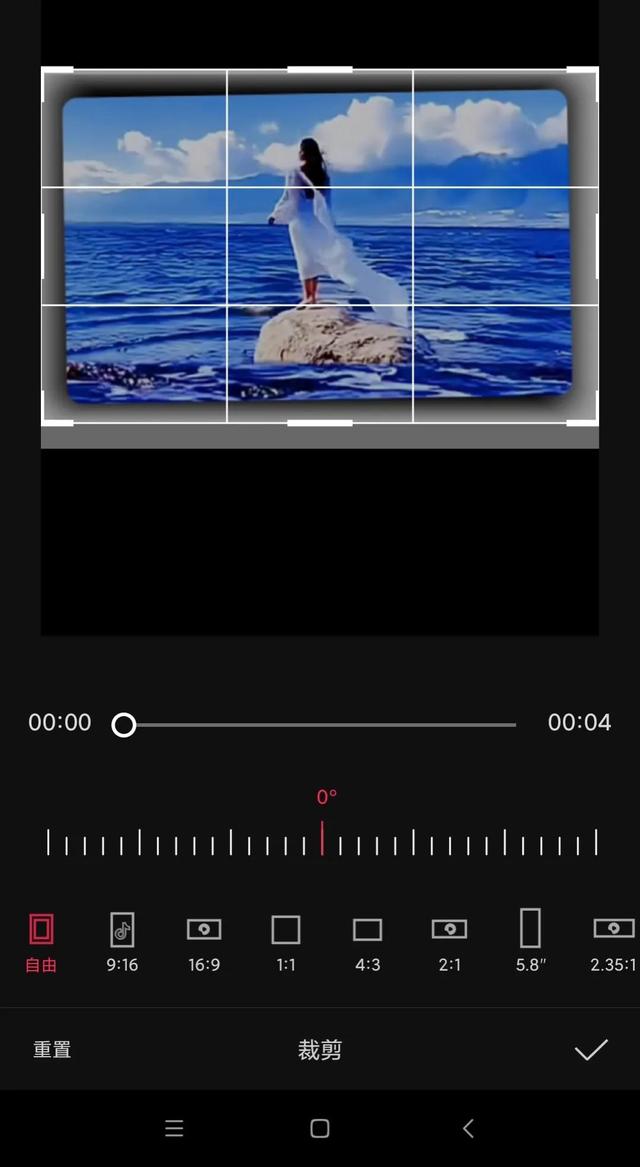This screenshot has height=1167, width=640.
Task: Pick the 1:1 square ratio
Action: 286,942
